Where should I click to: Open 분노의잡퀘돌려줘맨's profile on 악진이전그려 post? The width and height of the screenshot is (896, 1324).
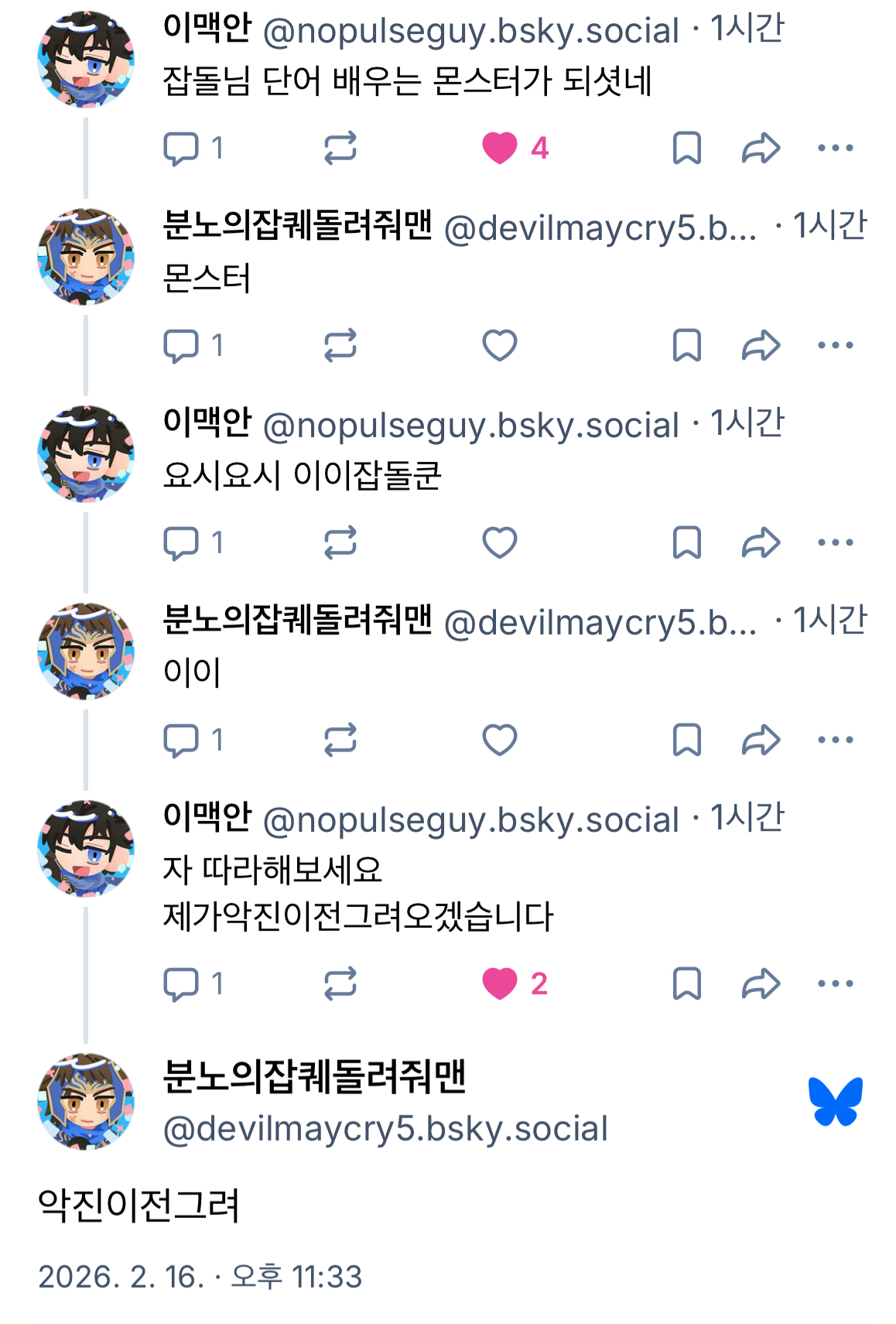(x=313, y=1077)
